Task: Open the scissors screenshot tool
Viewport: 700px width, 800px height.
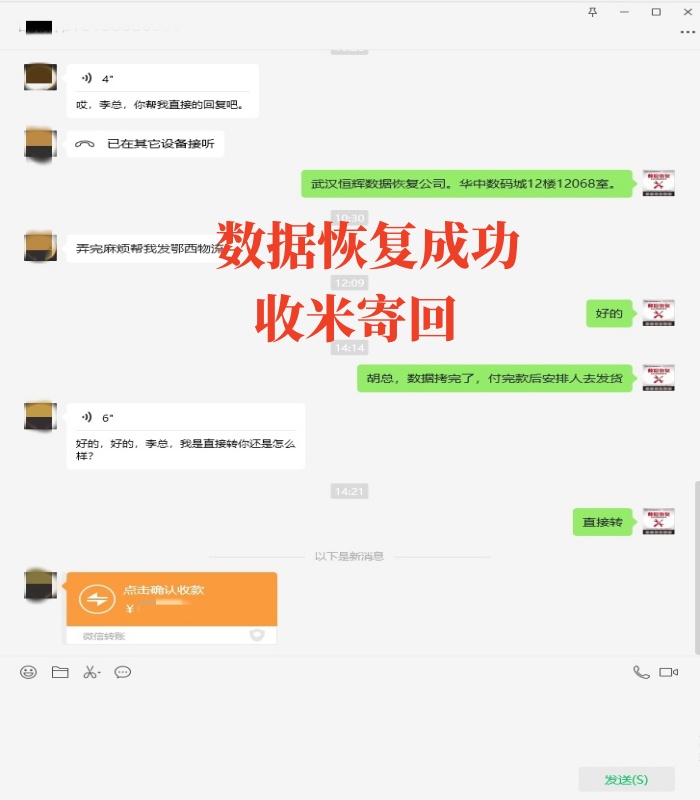Action: [x=91, y=672]
